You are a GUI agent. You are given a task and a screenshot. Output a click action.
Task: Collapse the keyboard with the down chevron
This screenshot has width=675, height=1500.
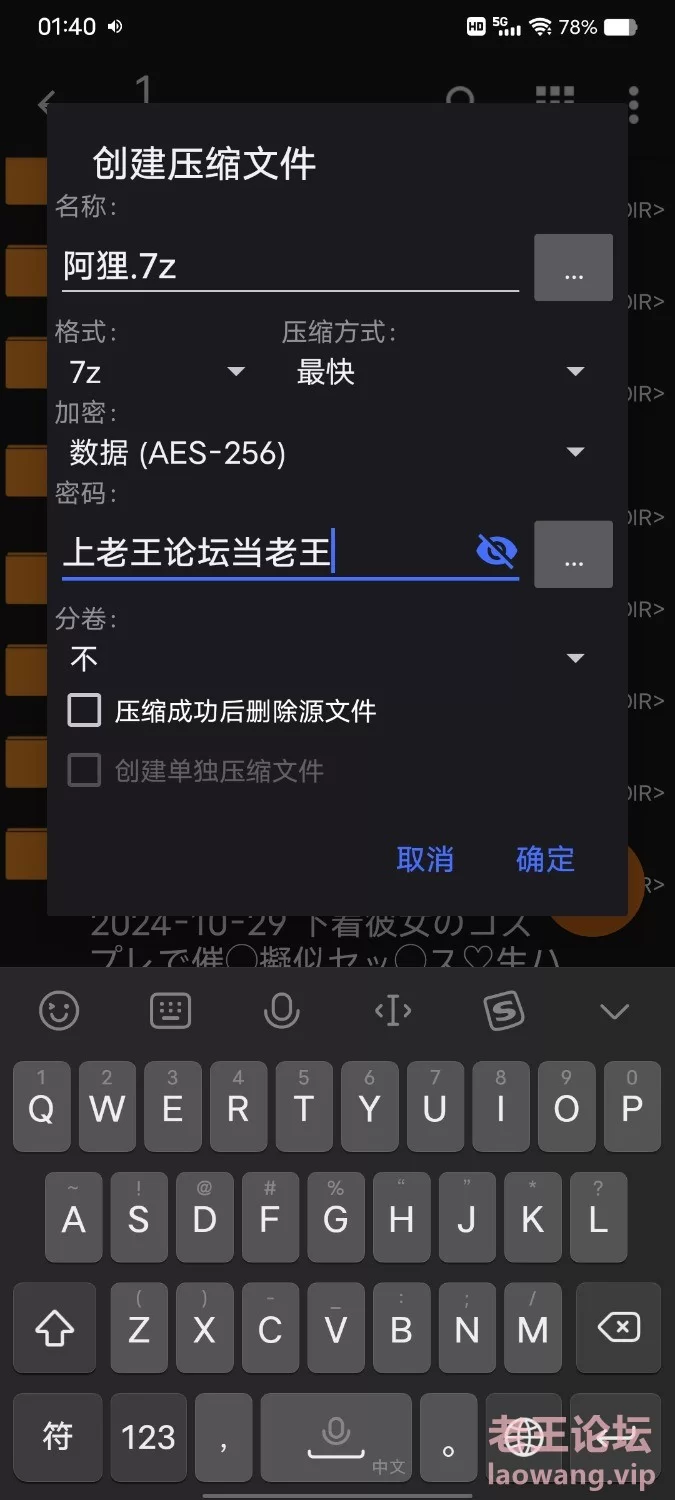(614, 1011)
